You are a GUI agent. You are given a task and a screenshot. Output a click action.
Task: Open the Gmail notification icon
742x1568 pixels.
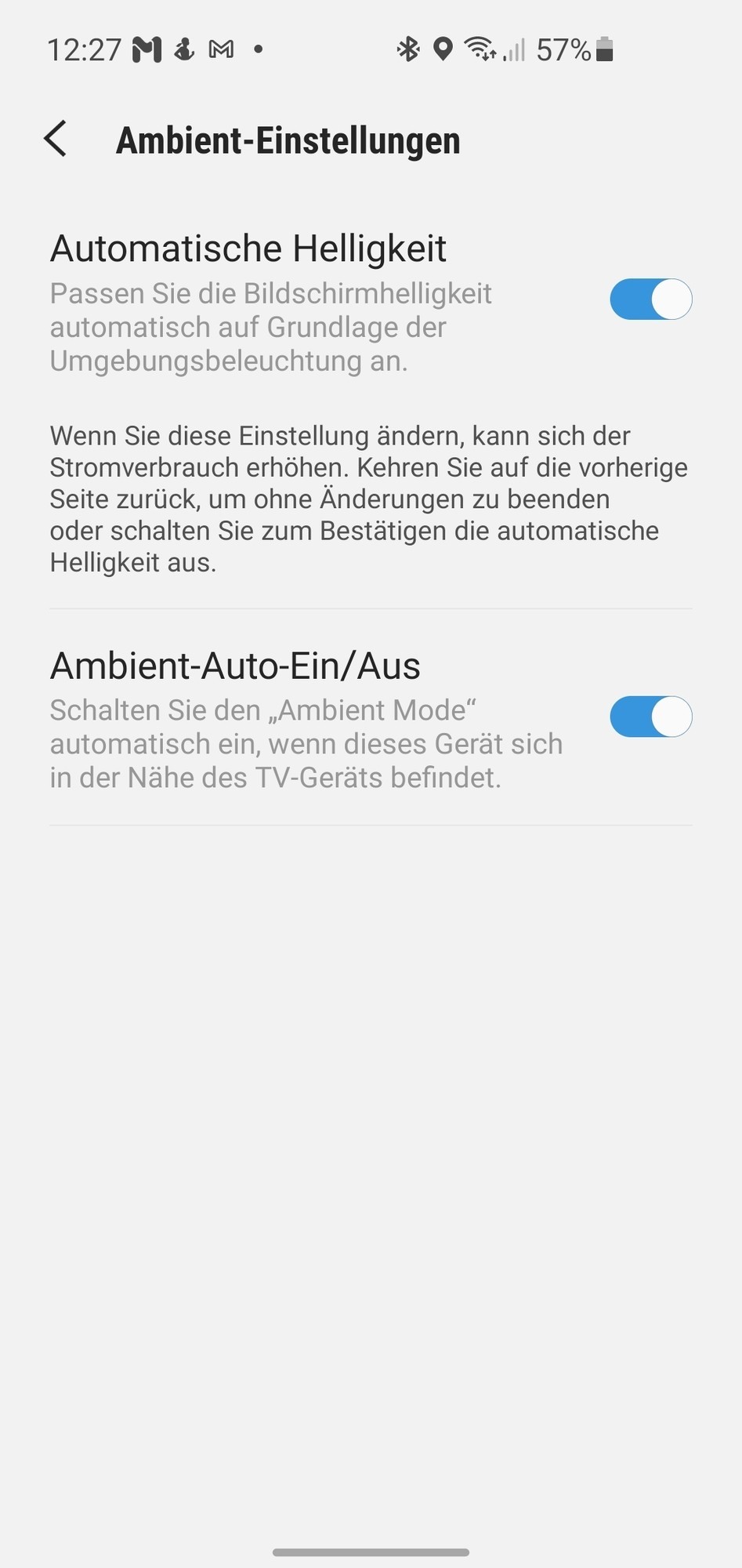coord(222,49)
